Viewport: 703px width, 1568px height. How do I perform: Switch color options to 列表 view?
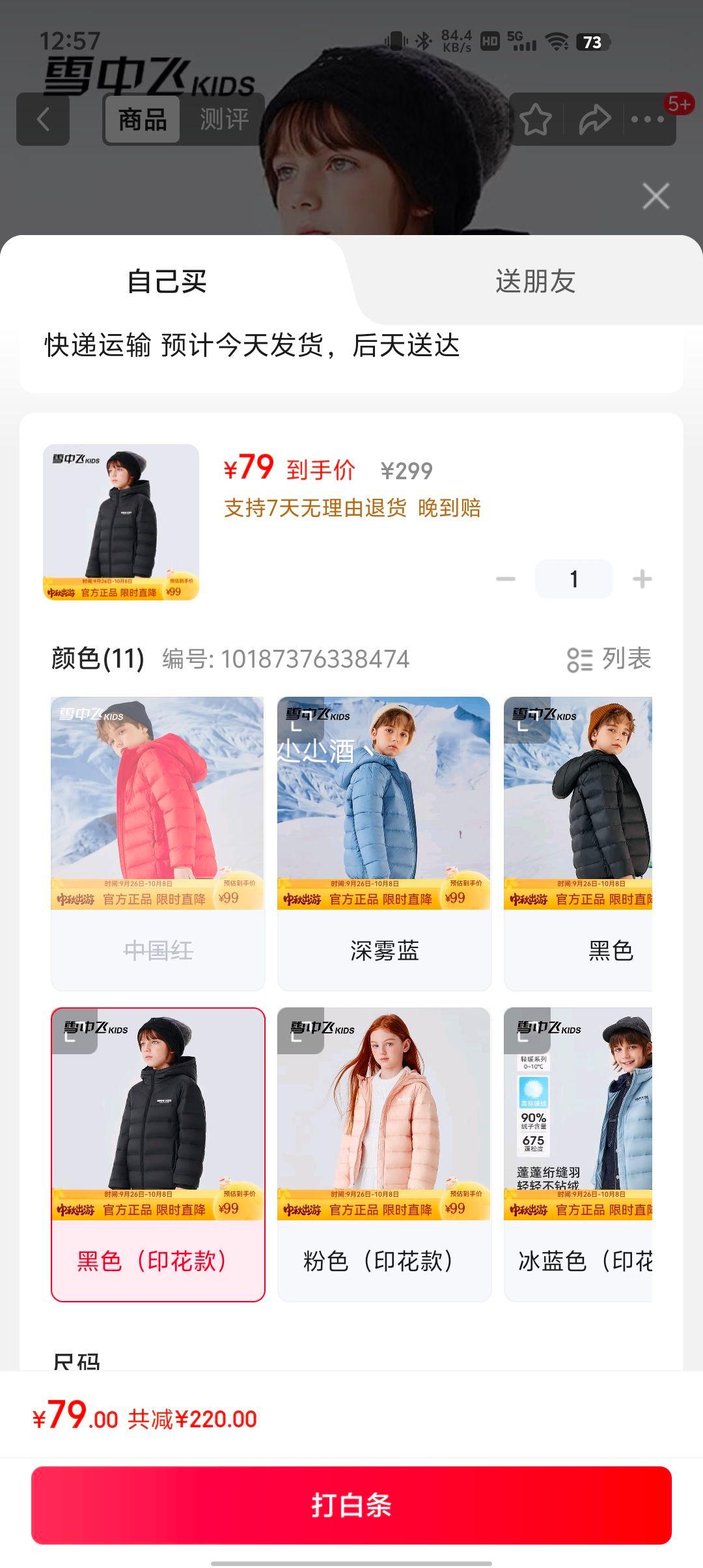click(x=609, y=659)
